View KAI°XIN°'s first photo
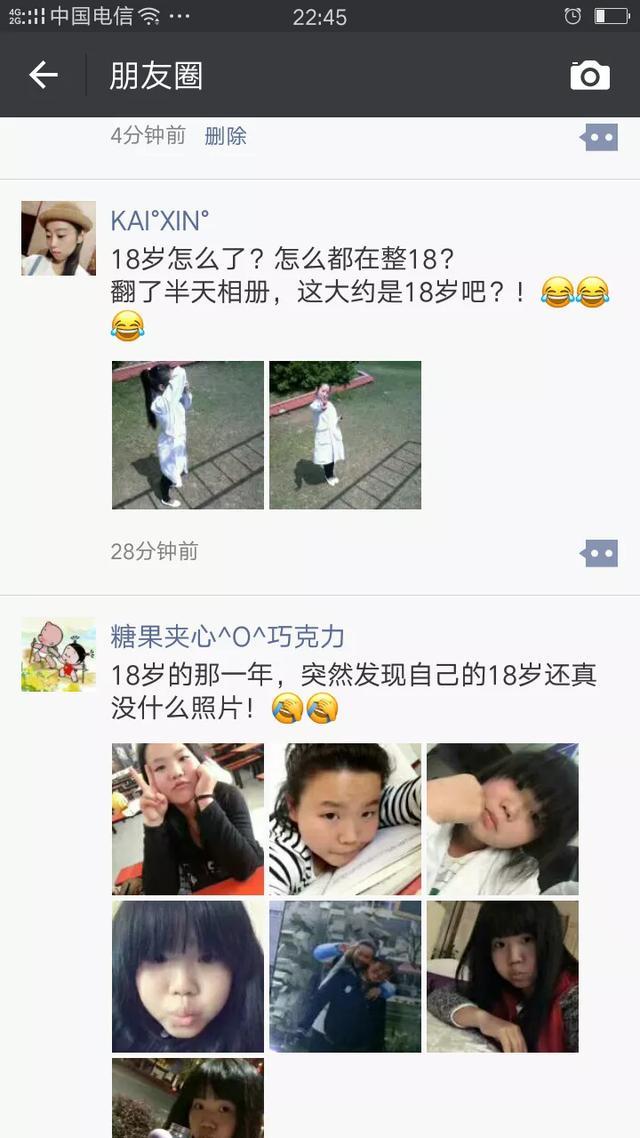640x1138 pixels. (x=188, y=435)
